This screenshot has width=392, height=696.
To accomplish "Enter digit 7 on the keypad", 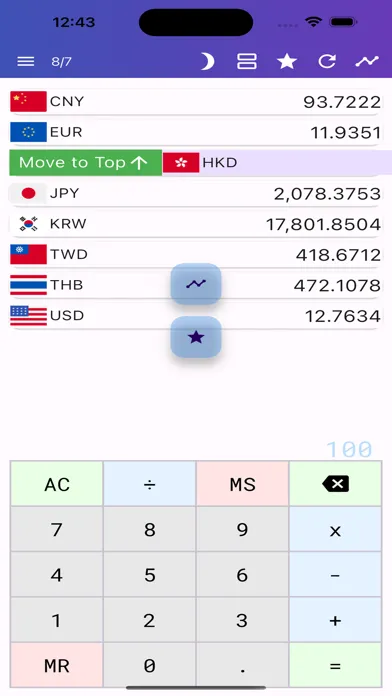I will click(x=57, y=530).
